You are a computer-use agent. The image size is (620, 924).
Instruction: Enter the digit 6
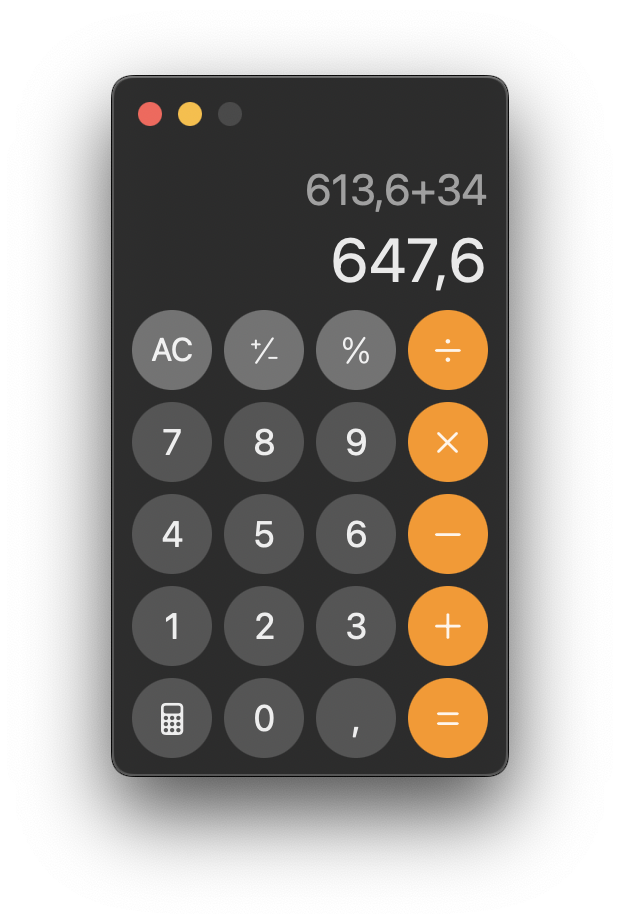[356, 534]
